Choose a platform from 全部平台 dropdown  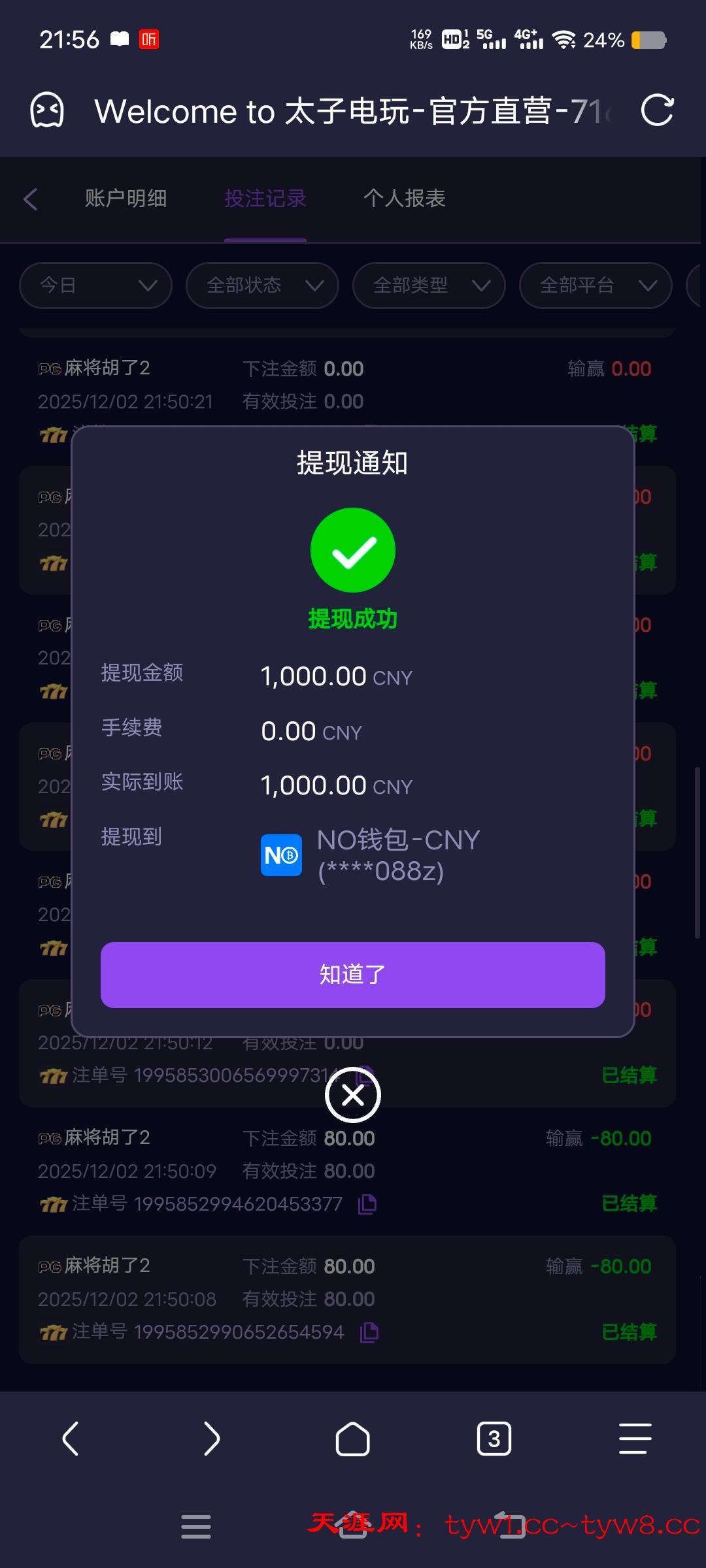pos(596,285)
